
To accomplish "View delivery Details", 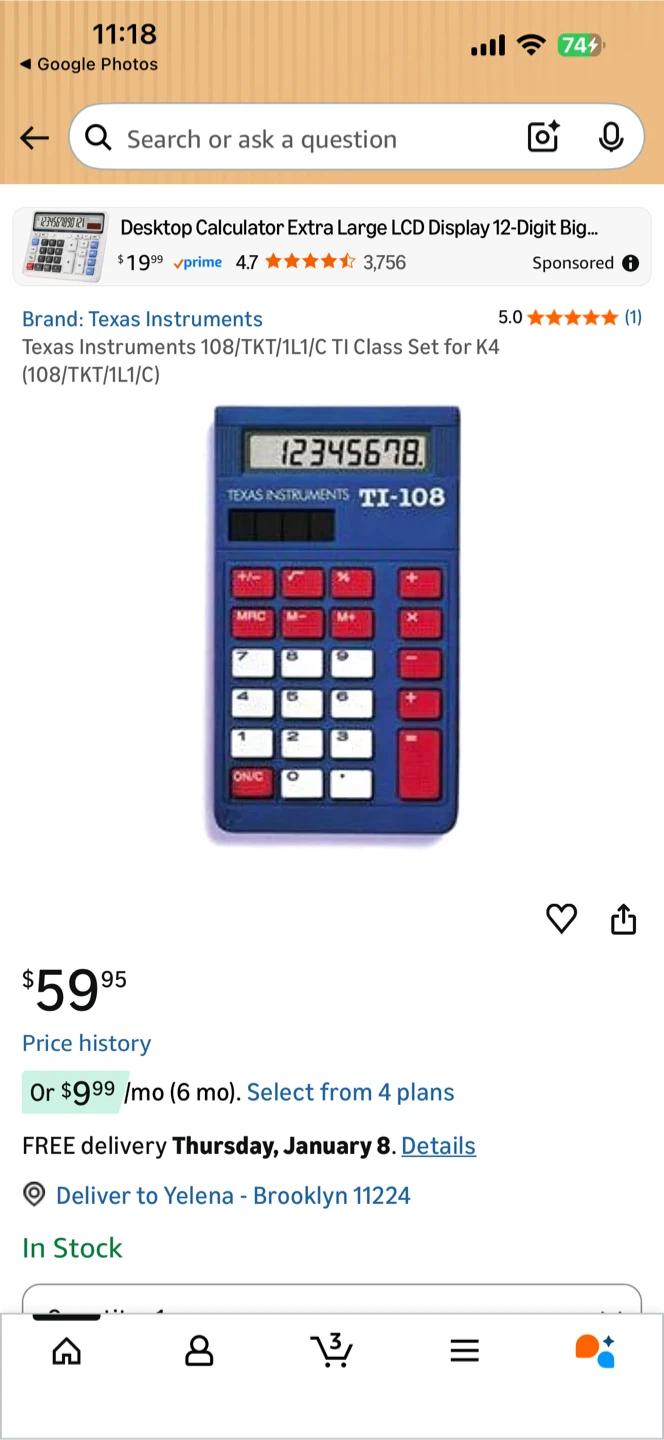I will point(438,1146).
